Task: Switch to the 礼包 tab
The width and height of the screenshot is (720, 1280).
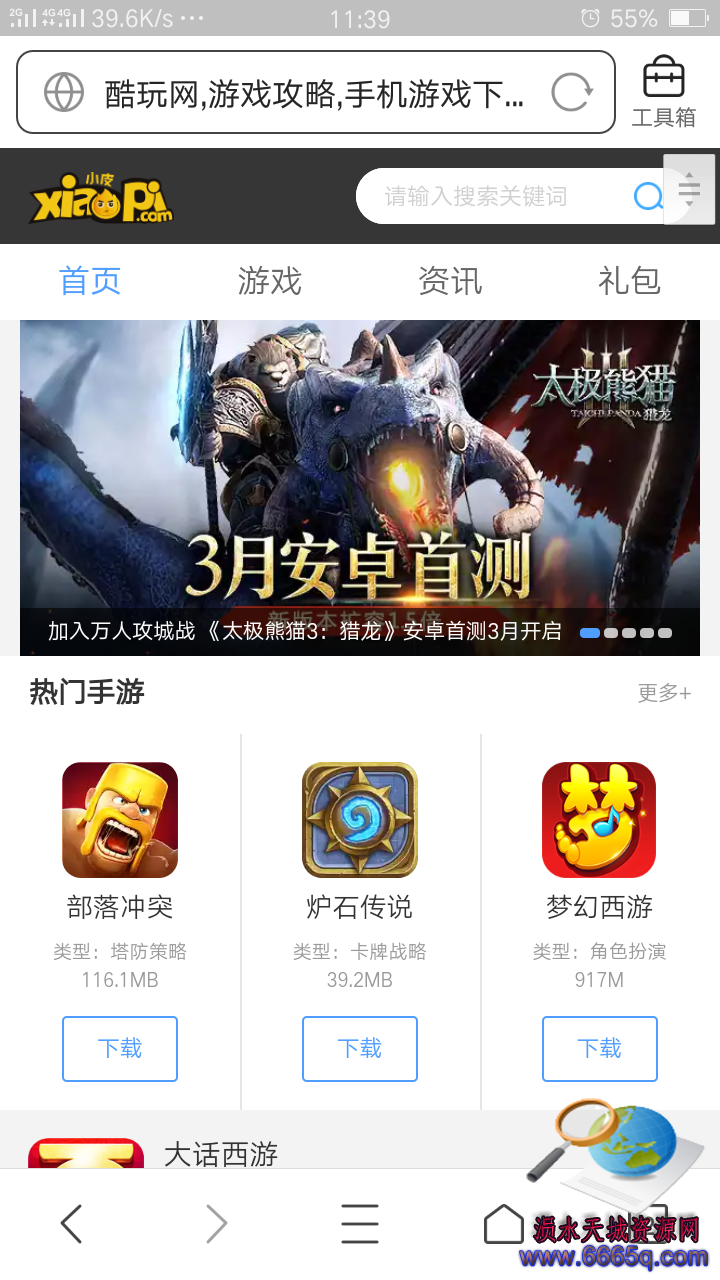Action: [629, 281]
